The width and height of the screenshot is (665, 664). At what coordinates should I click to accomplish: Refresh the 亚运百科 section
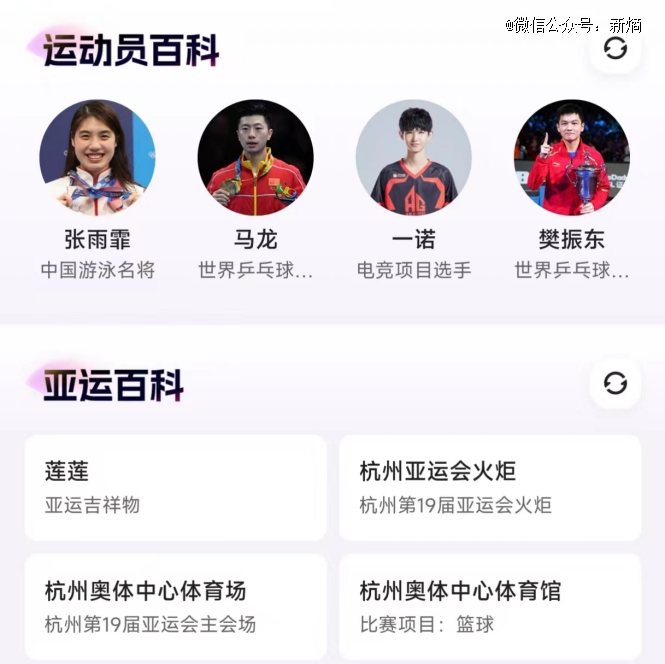[615, 383]
